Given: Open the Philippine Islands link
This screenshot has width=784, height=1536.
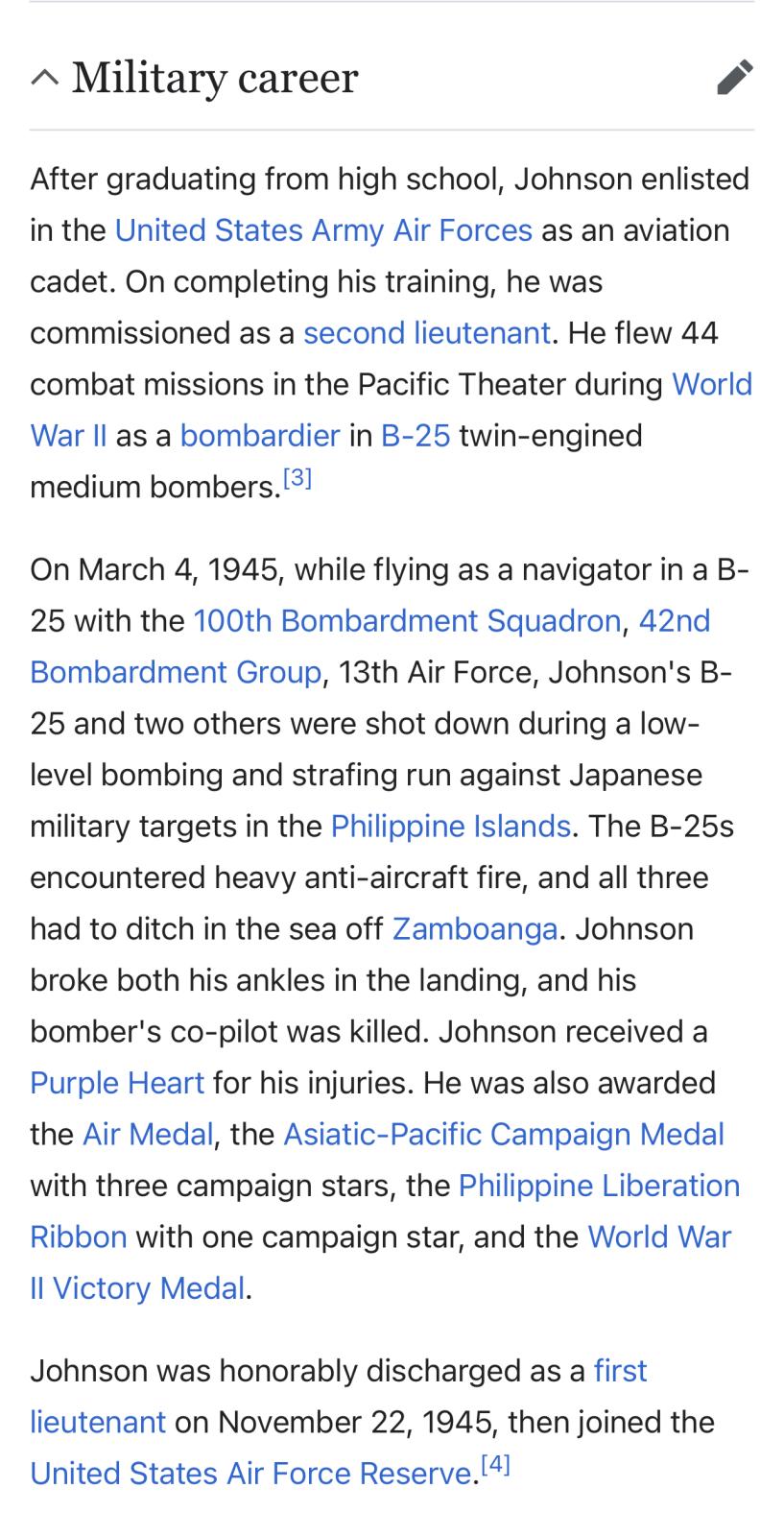Looking at the screenshot, I should click(451, 827).
